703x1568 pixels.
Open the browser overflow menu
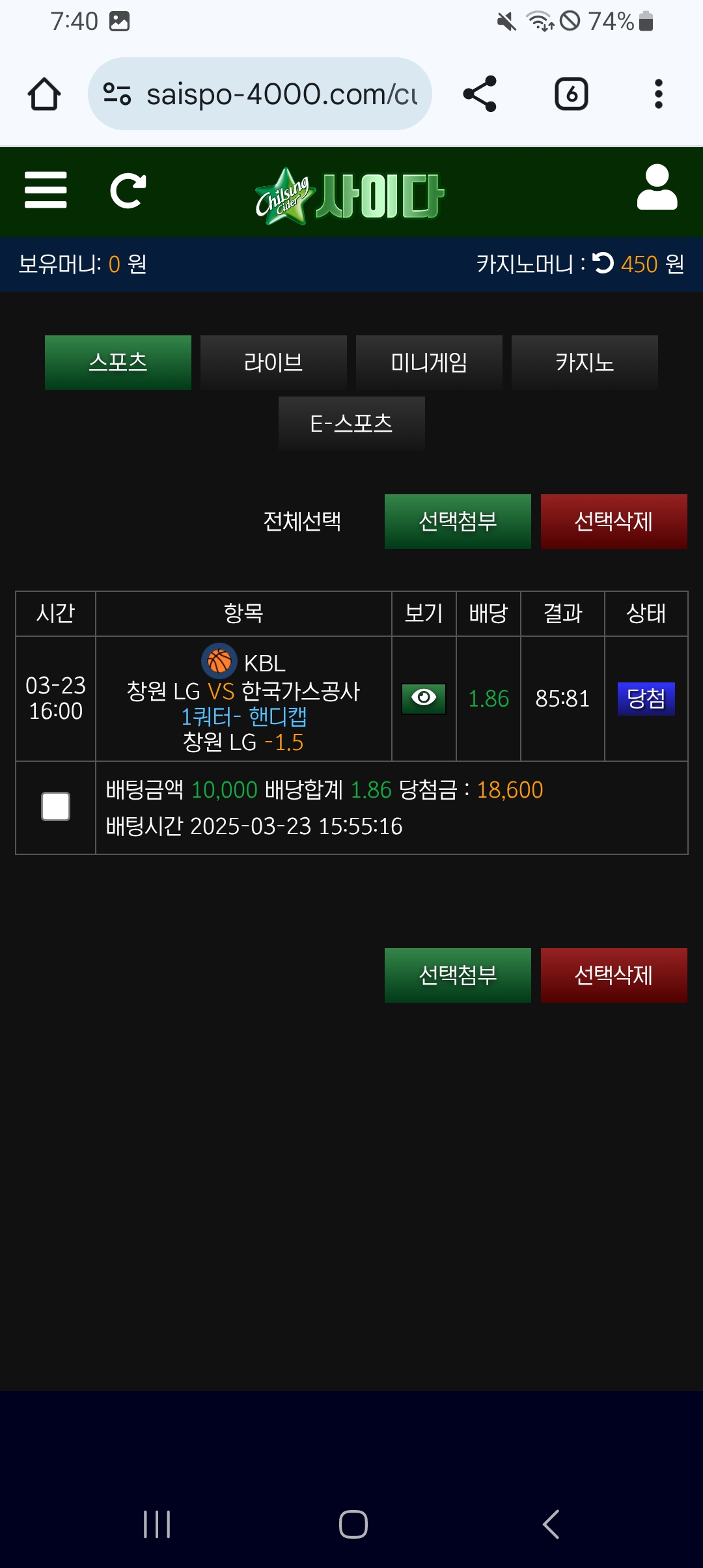tap(658, 94)
